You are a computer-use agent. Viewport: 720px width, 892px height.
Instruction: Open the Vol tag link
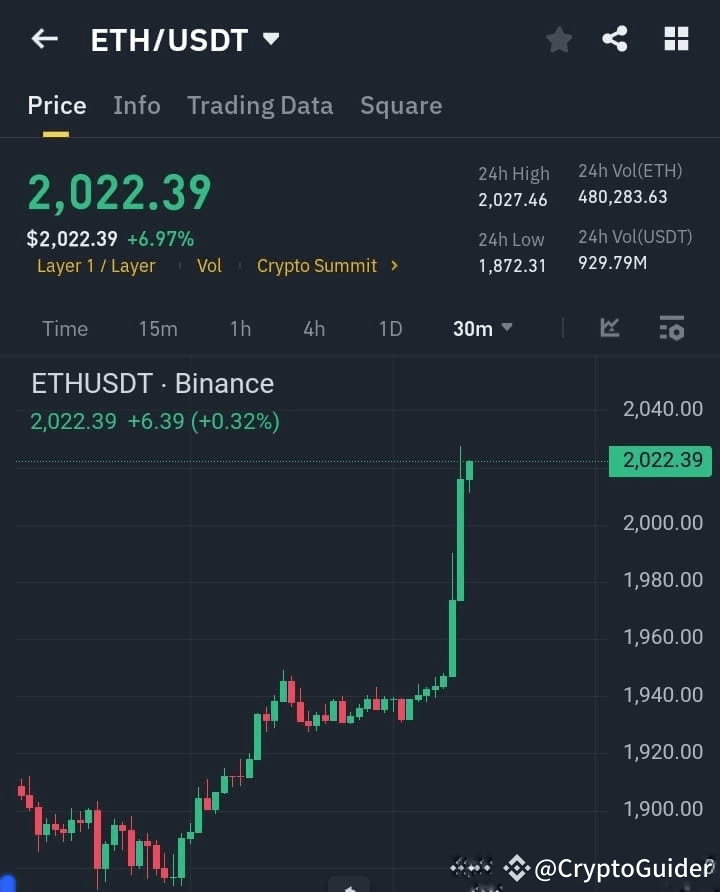pyautogui.click(x=209, y=266)
